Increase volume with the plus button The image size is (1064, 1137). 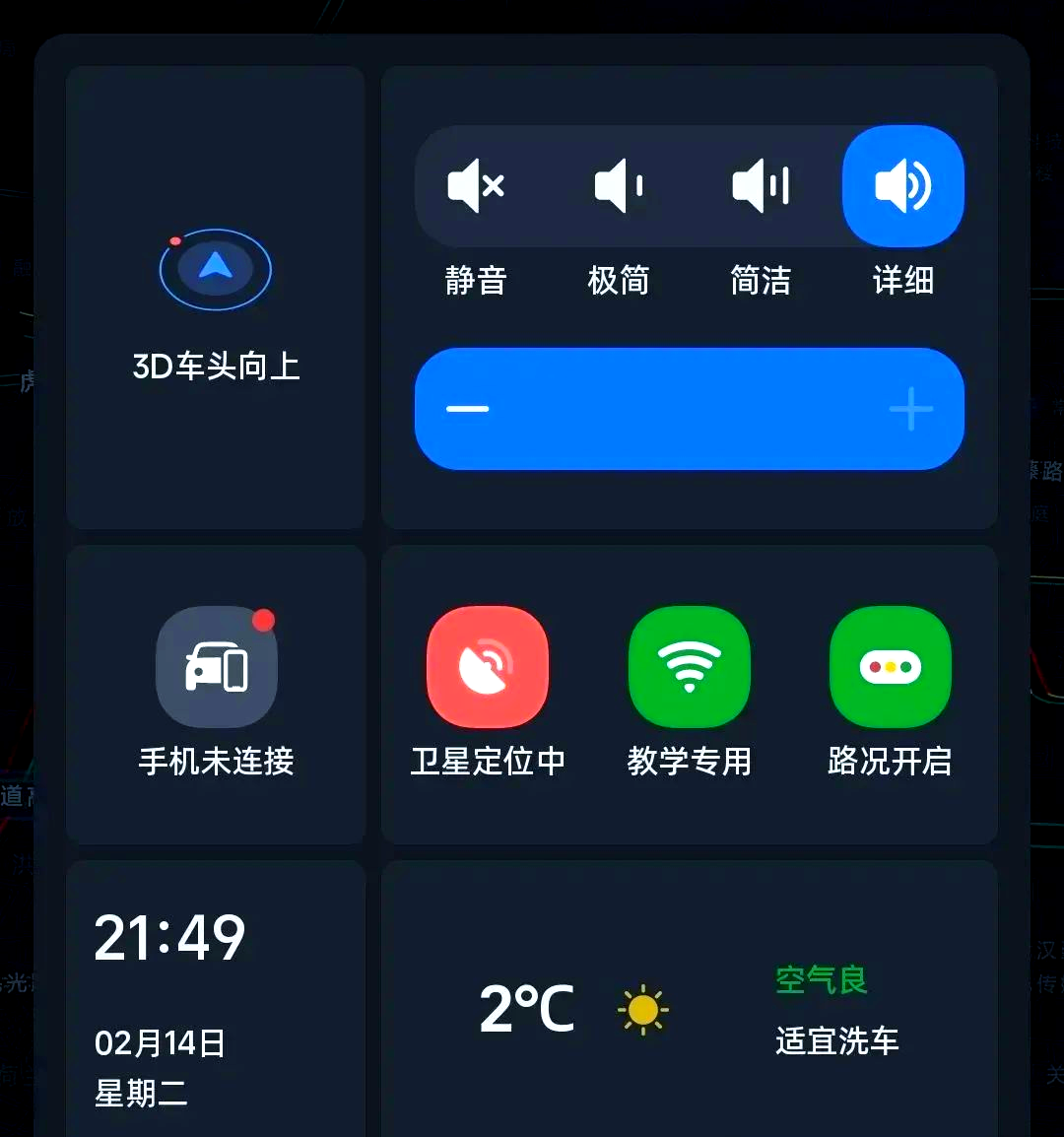[x=910, y=409]
